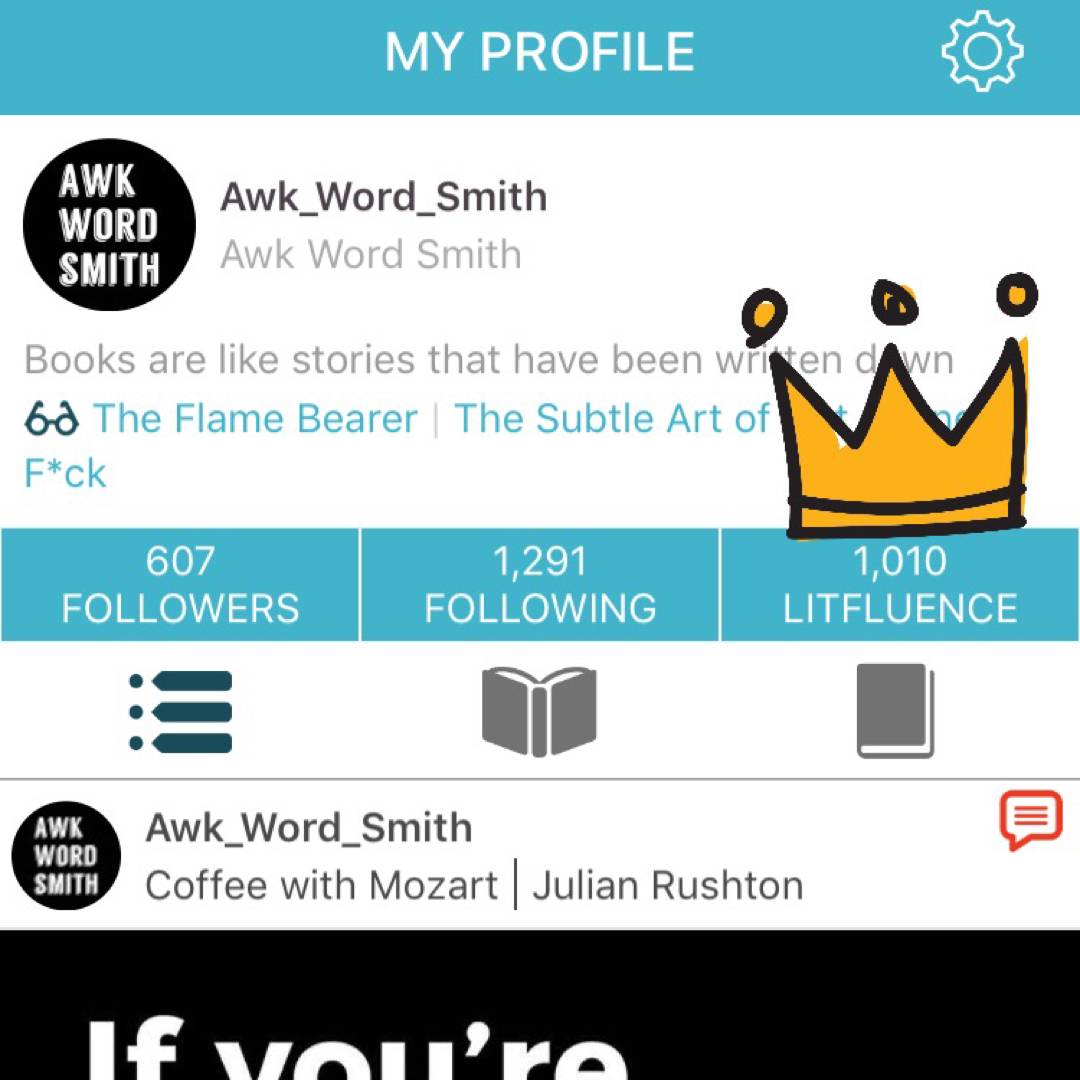Open the settings gear
The image size is (1080, 1080).
click(982, 52)
